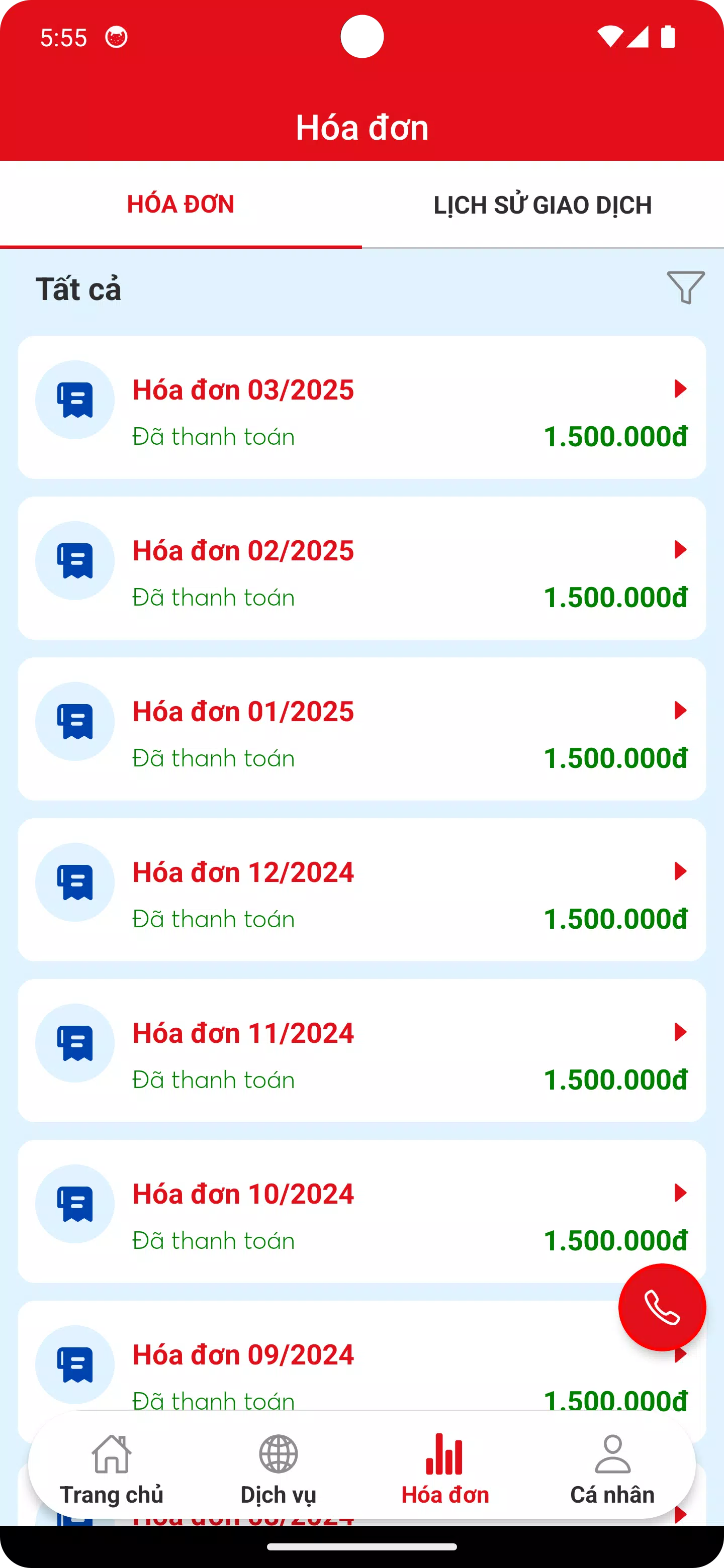Select the Tất cả filter label
The height and width of the screenshot is (1568, 724).
78,288
